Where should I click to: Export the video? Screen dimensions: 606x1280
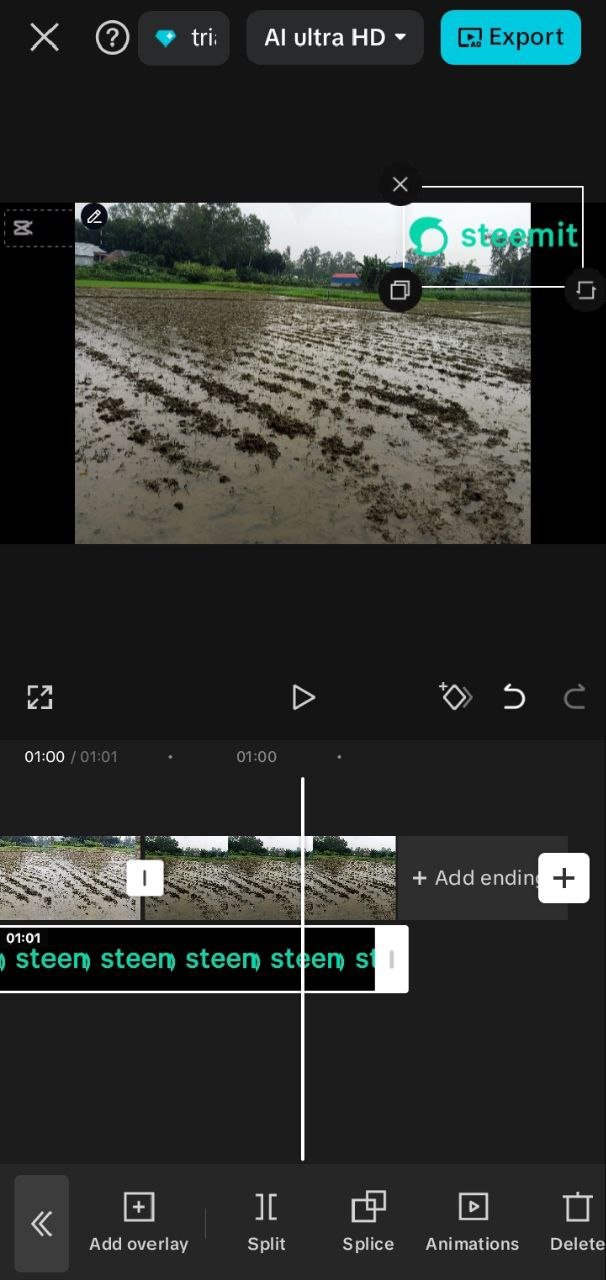click(510, 38)
